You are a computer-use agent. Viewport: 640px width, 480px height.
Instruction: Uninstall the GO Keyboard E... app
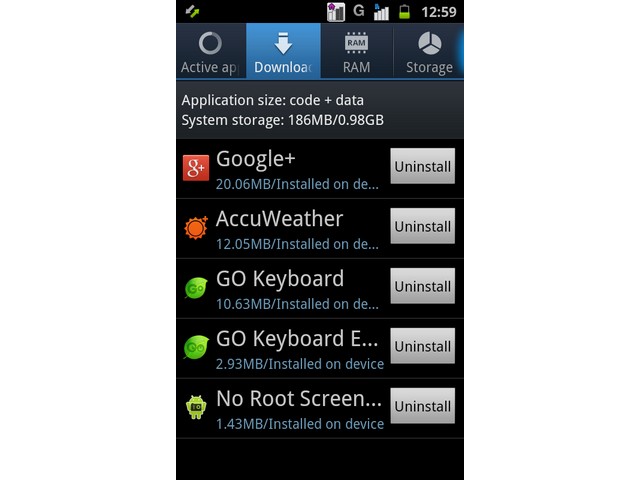tap(422, 347)
